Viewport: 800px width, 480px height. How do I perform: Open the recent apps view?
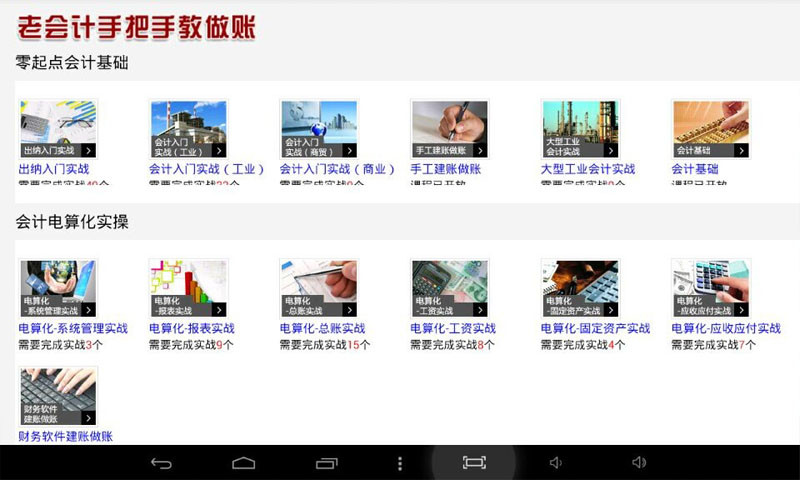[x=327, y=463]
